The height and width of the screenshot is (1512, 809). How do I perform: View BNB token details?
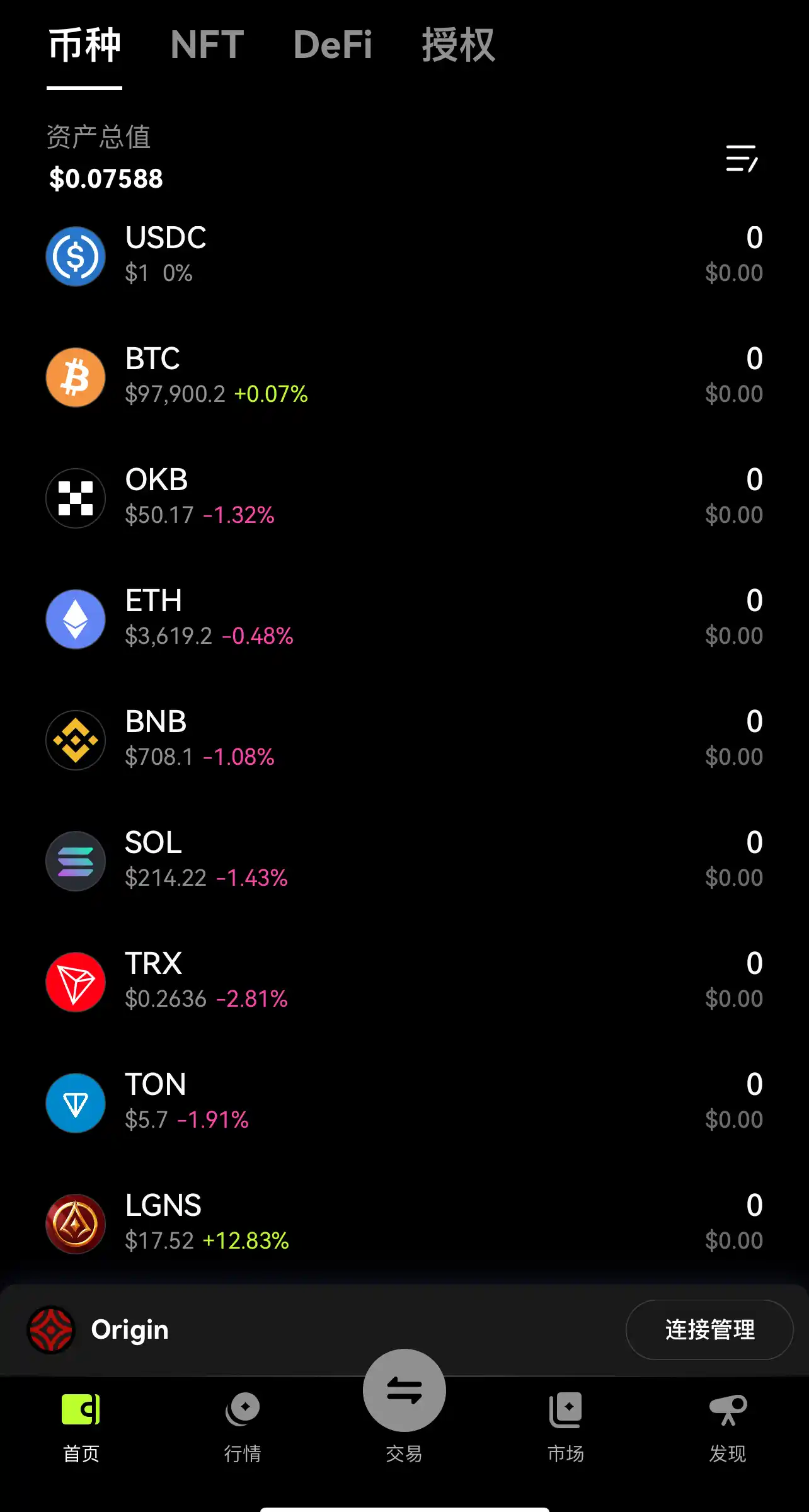click(x=404, y=740)
